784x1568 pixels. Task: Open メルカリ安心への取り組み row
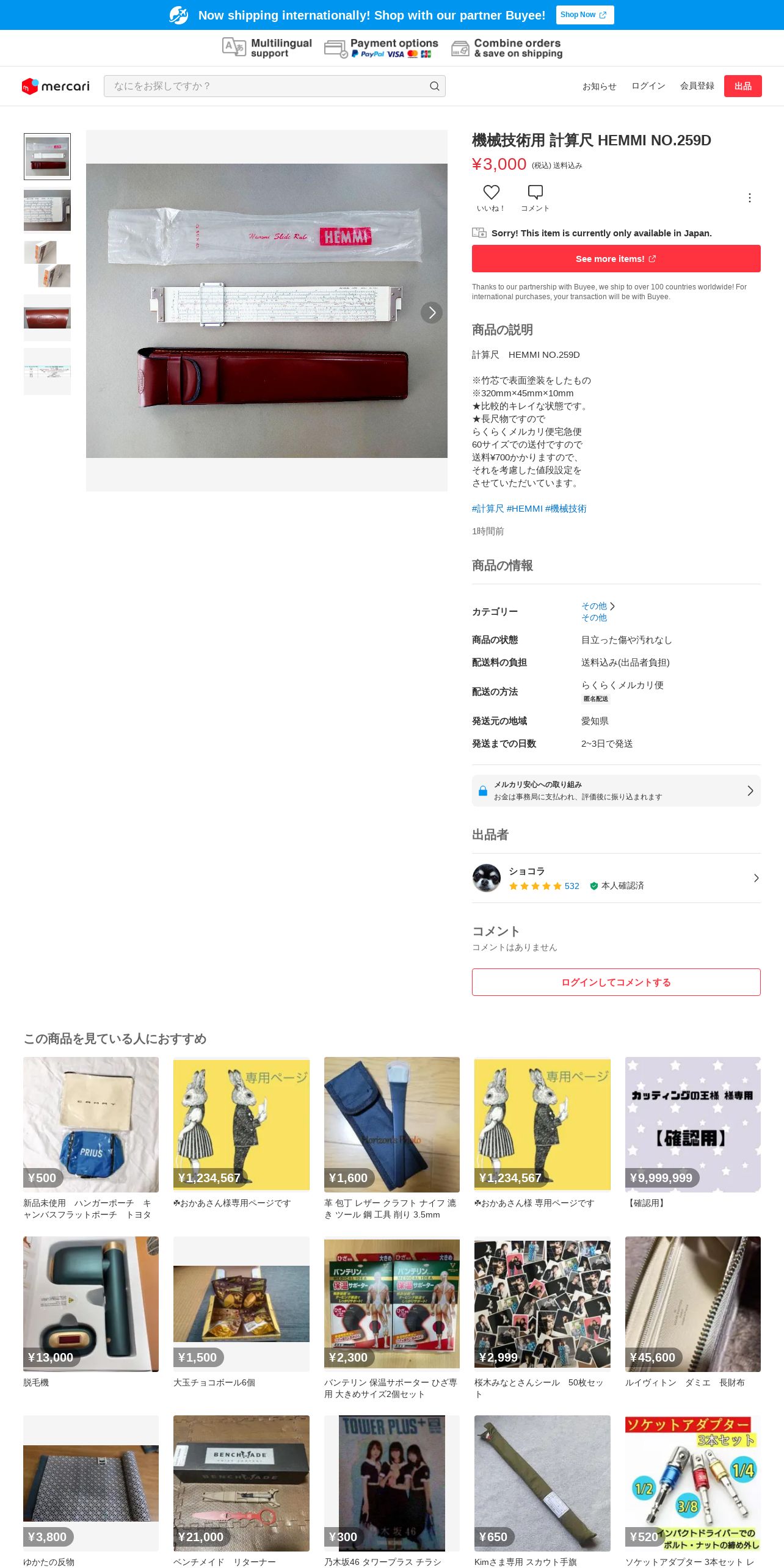[615, 791]
